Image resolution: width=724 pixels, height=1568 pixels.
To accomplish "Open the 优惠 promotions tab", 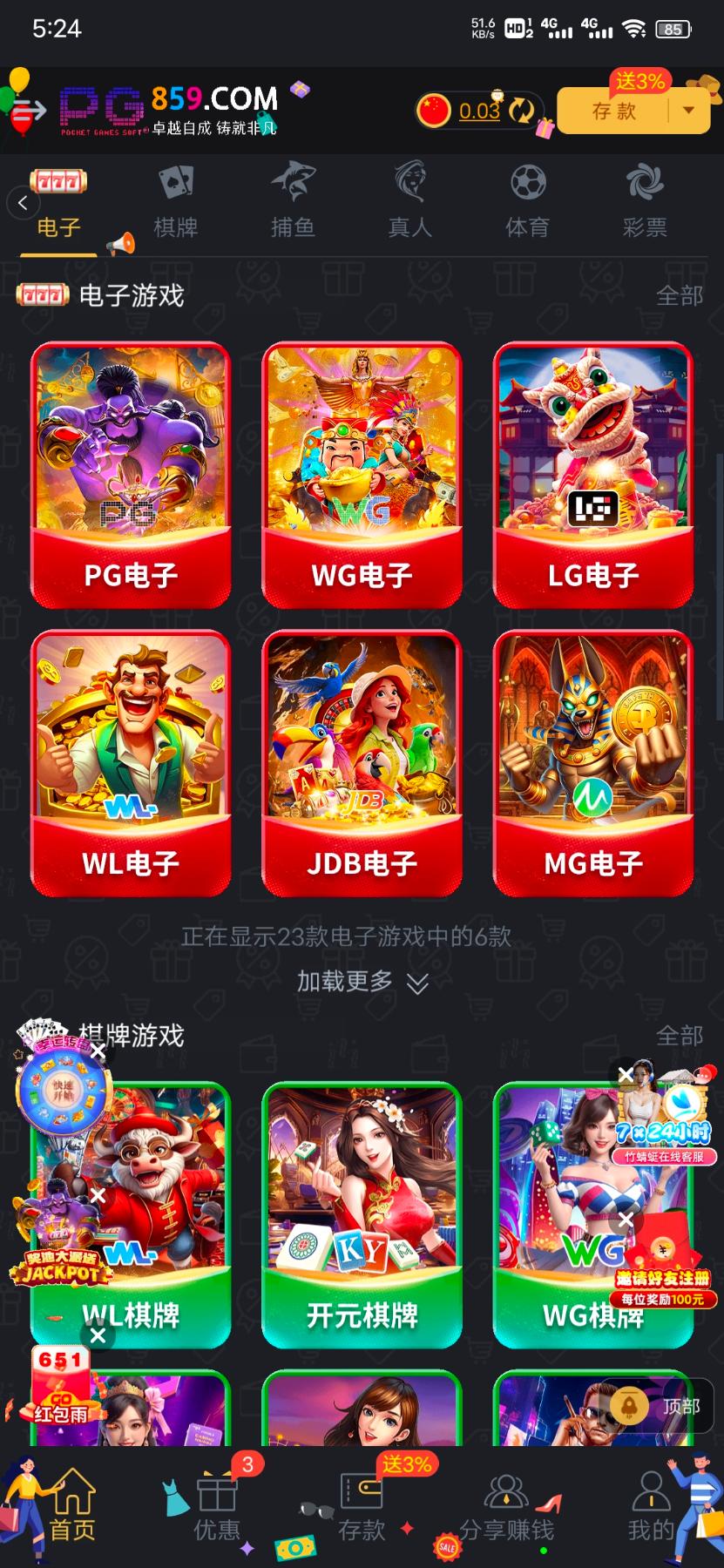I will pyautogui.click(x=216, y=1507).
